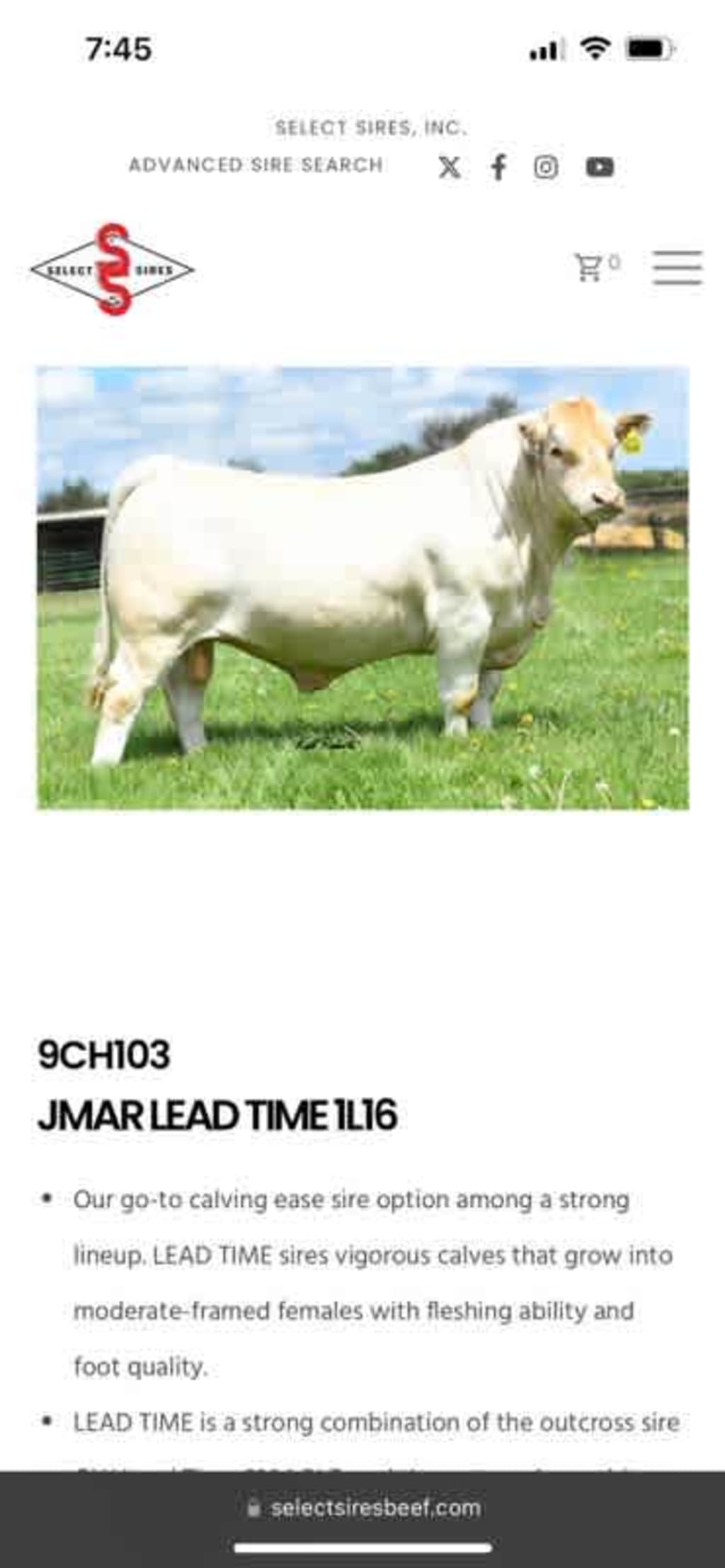Tap the selectsiresbeef.com address bar
Viewport: 725px width, 1568px height.
(363, 1508)
